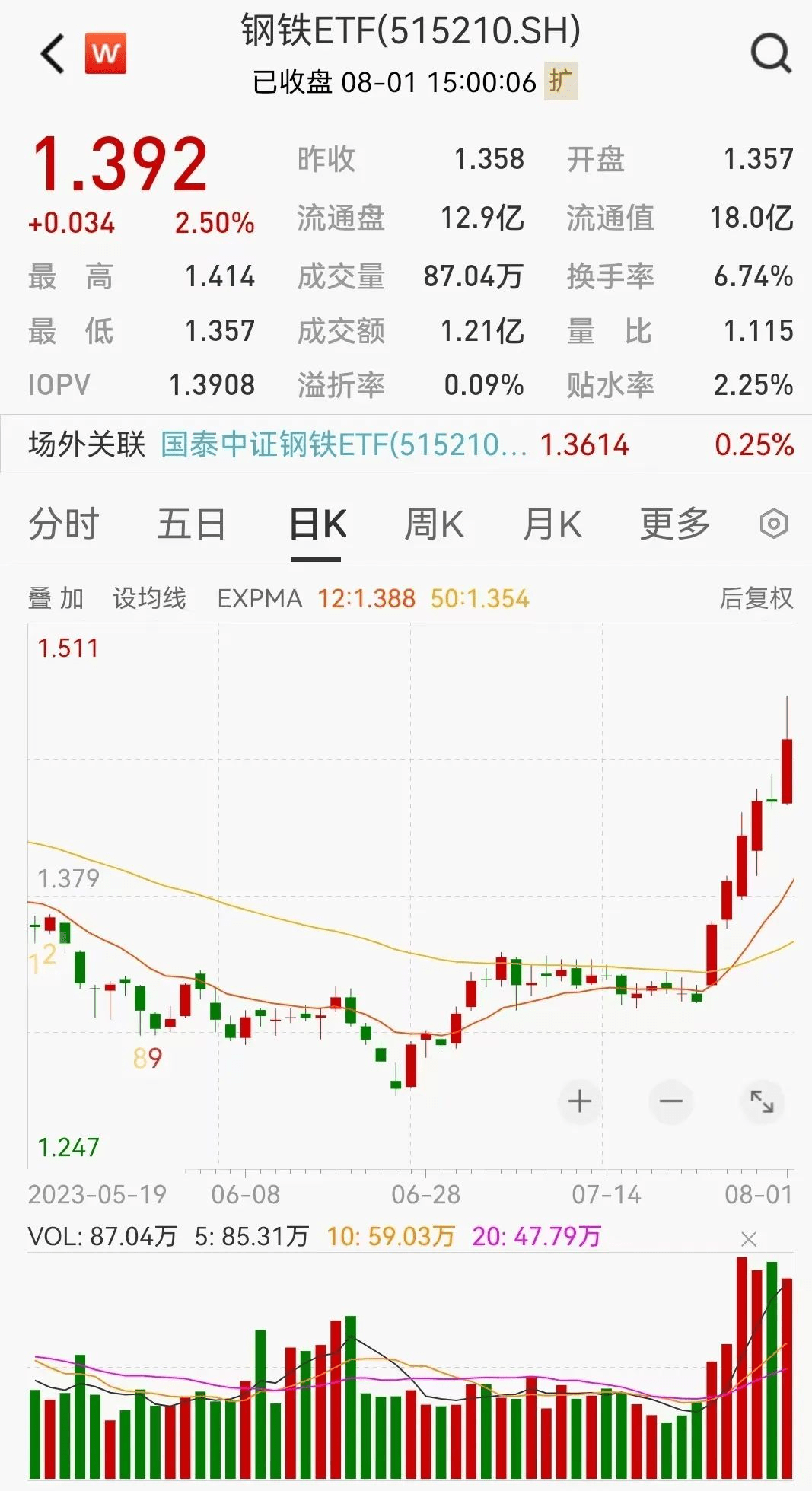The height and width of the screenshot is (1491, 812).
Task: Close the VOL volume indicator panel
Action: point(749,1240)
